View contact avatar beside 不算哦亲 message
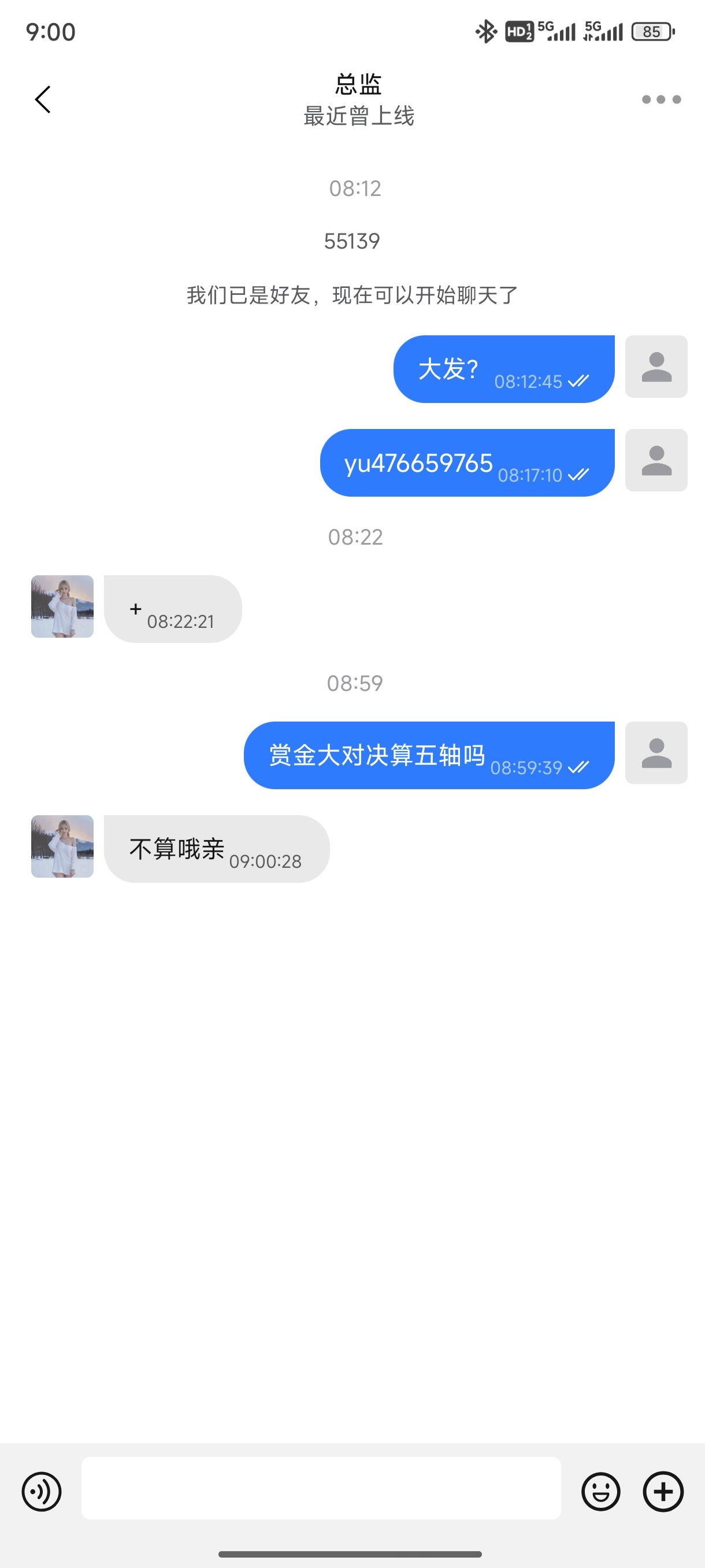Screen dimensions: 705x1568 coord(62,846)
